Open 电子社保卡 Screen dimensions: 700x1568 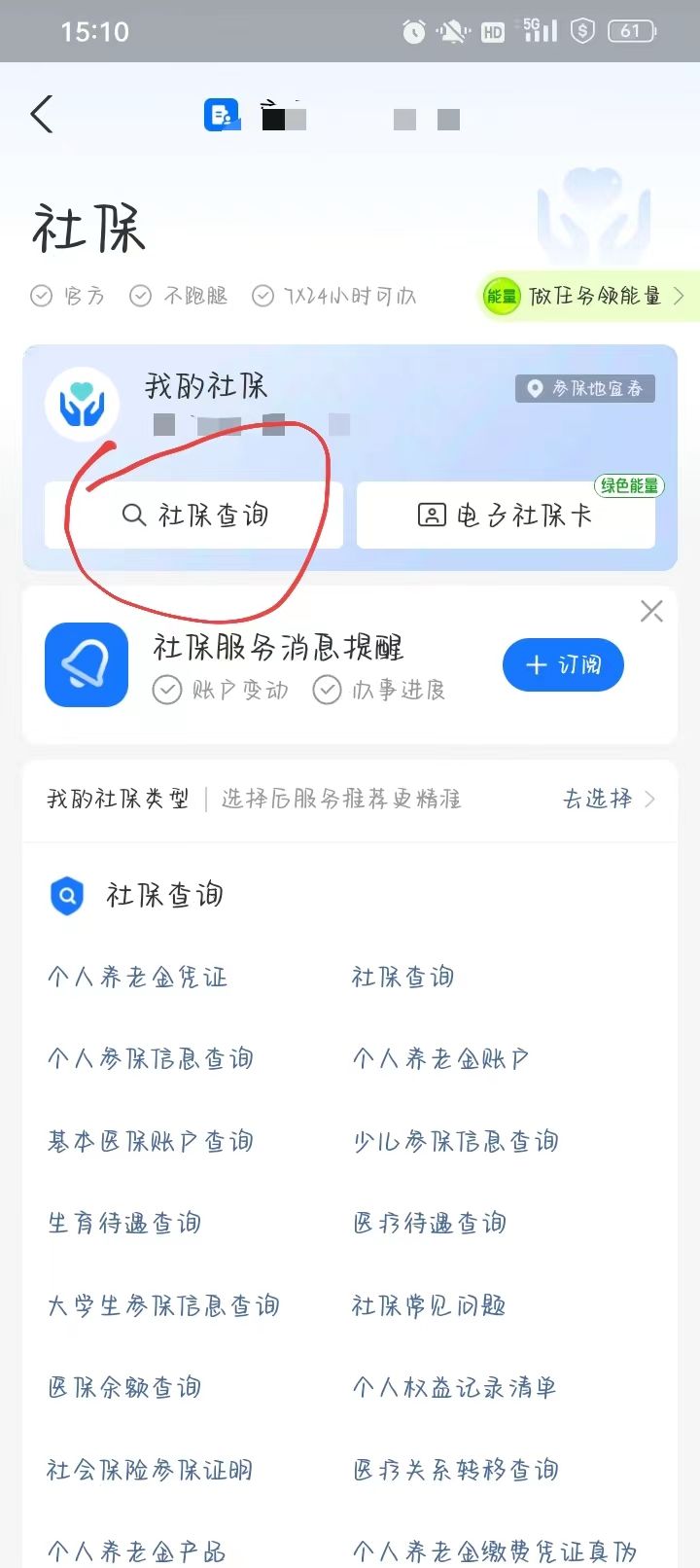point(506,515)
